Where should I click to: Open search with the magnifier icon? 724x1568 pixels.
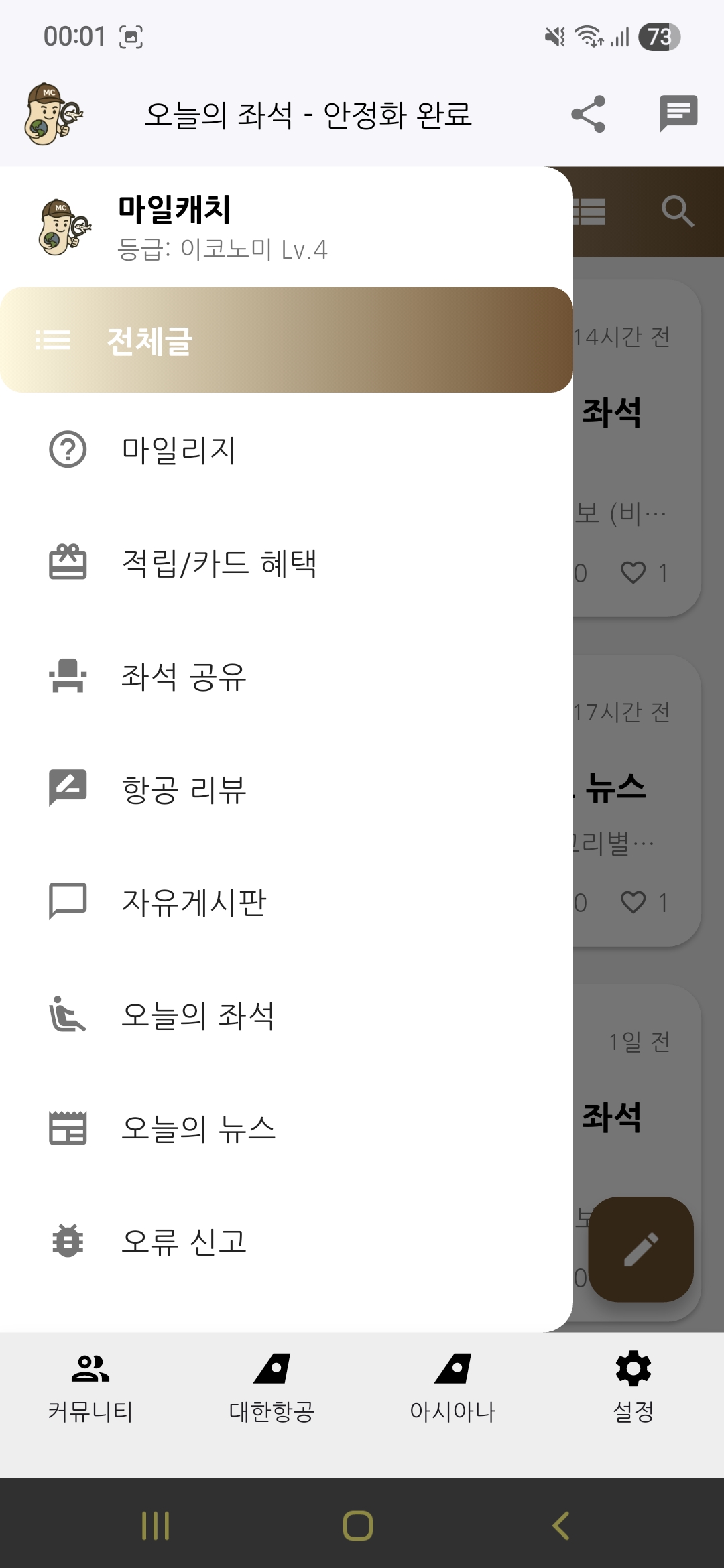coord(678,211)
